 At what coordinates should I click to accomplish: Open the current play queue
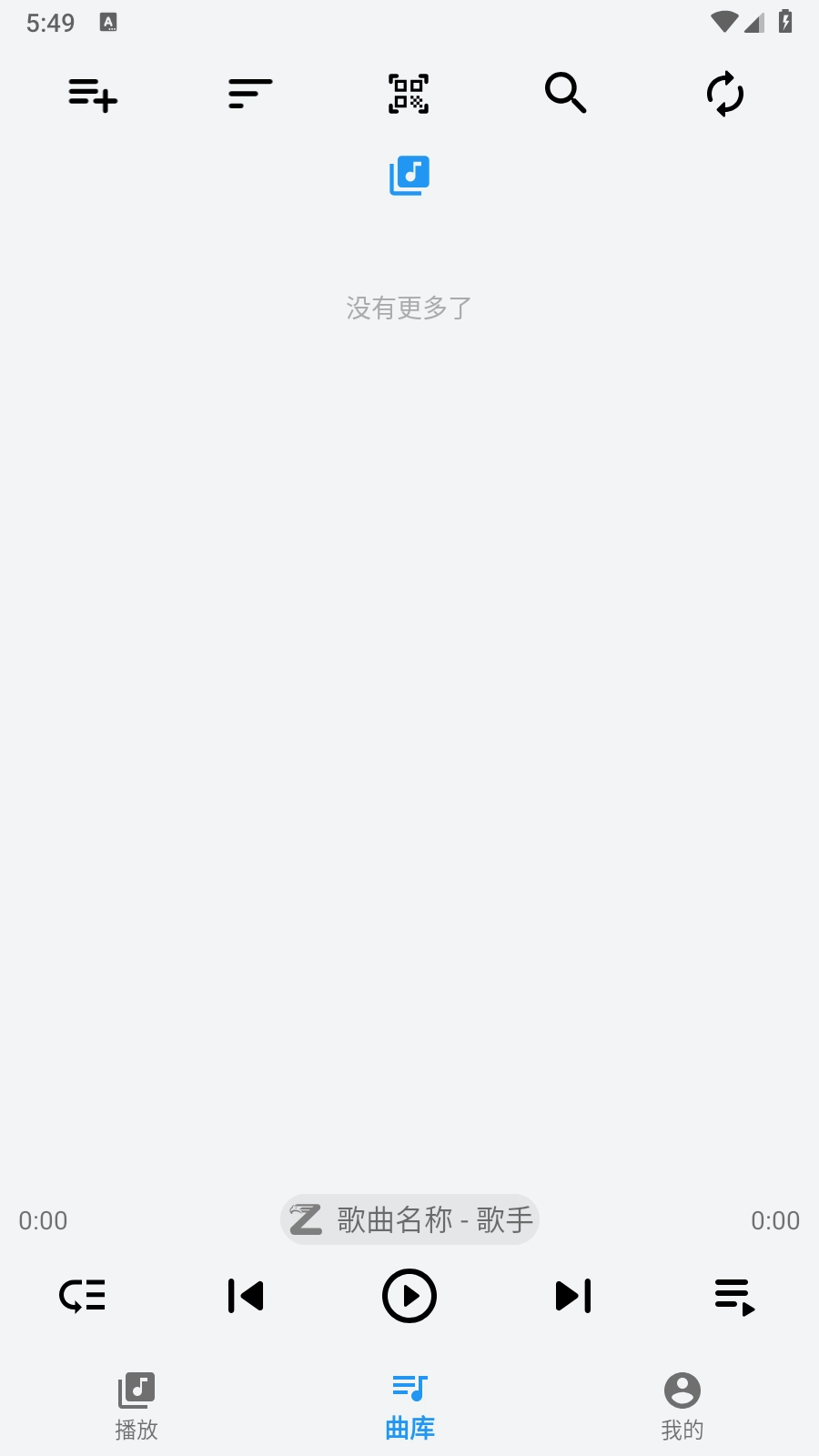(735, 1296)
